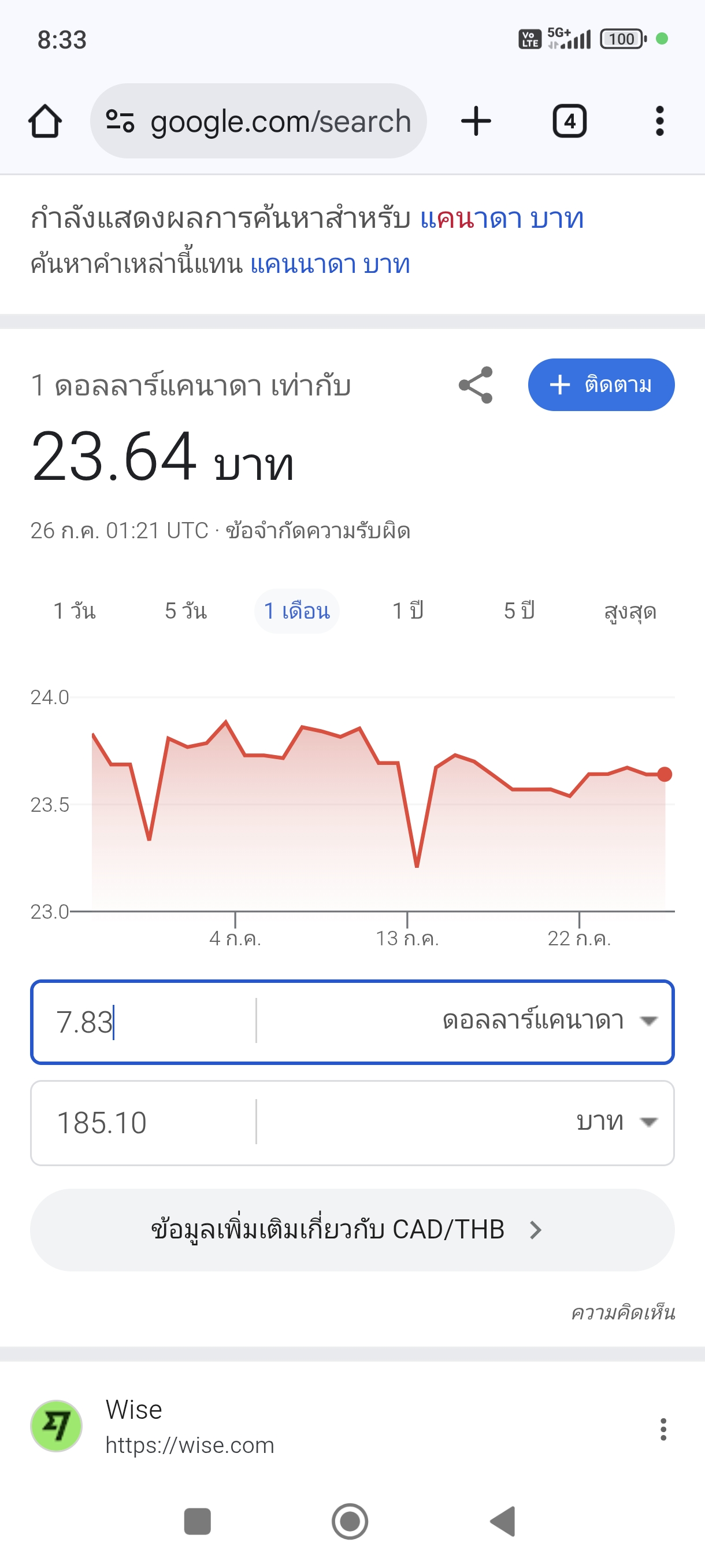Select the 5 ปี chart range
This screenshot has width=705, height=1568.
click(520, 611)
